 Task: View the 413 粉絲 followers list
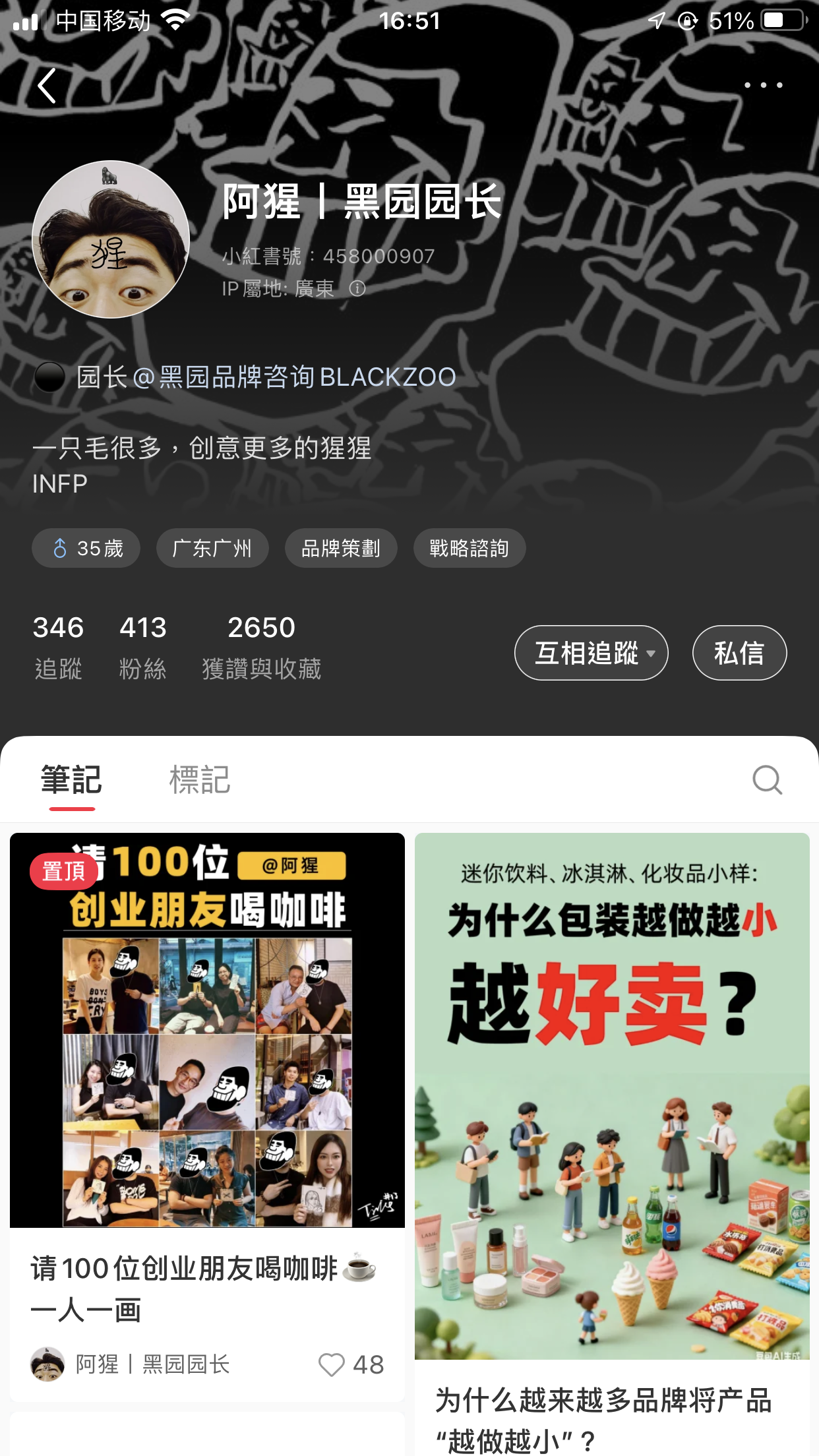point(142,647)
